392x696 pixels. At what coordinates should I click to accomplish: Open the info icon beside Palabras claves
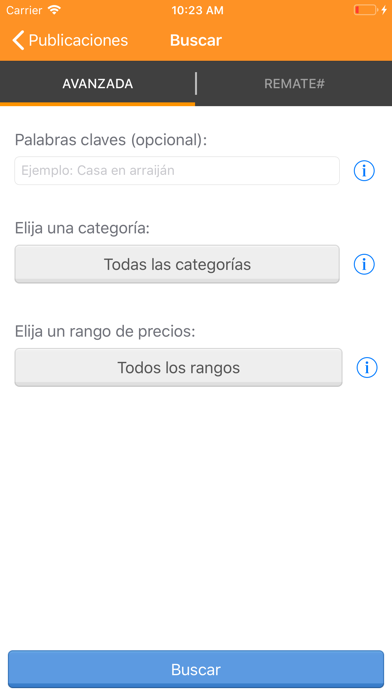click(364, 170)
